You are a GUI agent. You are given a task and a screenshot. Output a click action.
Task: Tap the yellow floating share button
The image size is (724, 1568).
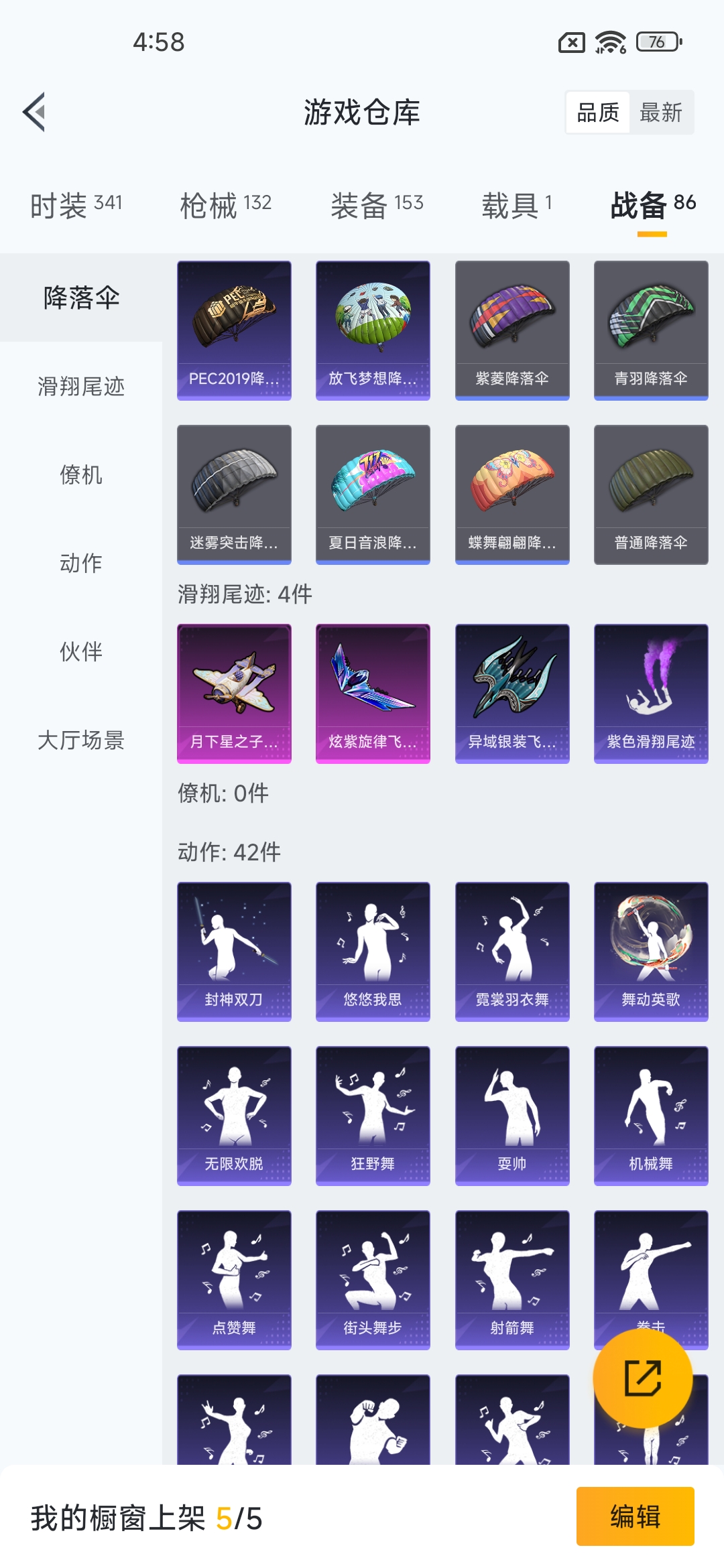(x=642, y=1378)
